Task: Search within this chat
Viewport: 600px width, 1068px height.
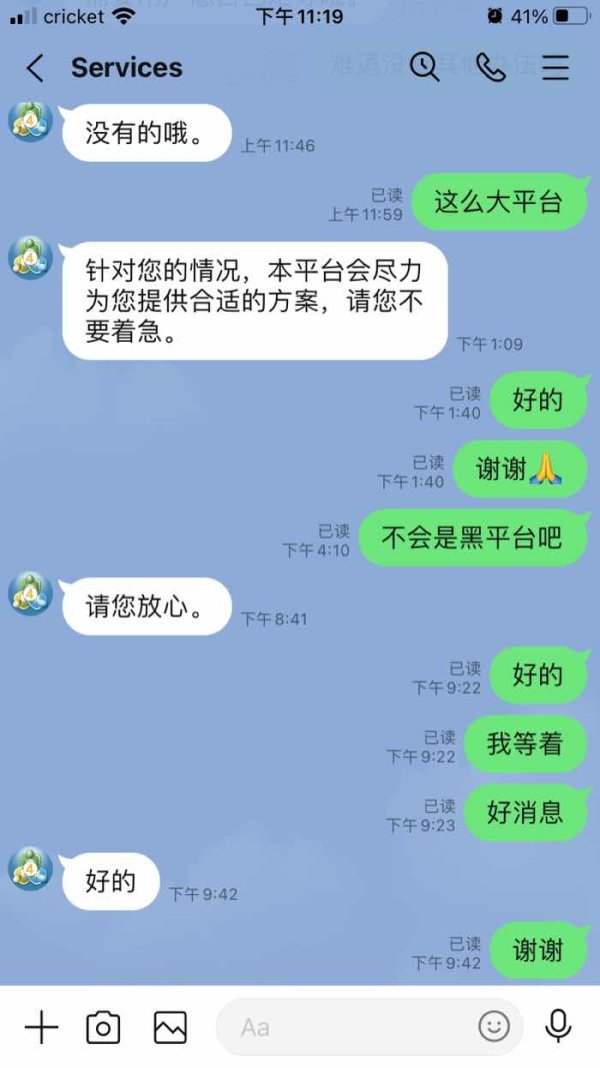Action: [424, 67]
